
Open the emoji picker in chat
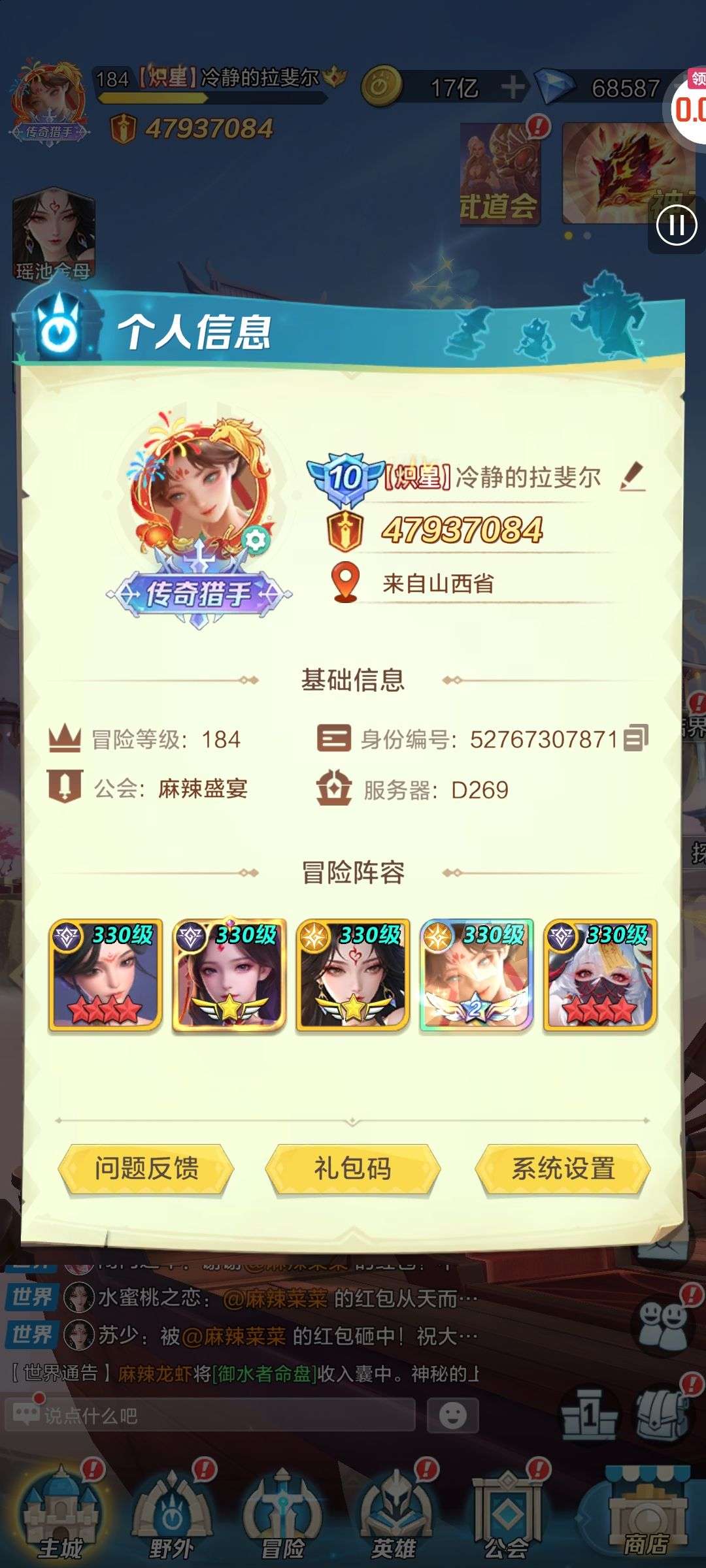coord(452,1415)
